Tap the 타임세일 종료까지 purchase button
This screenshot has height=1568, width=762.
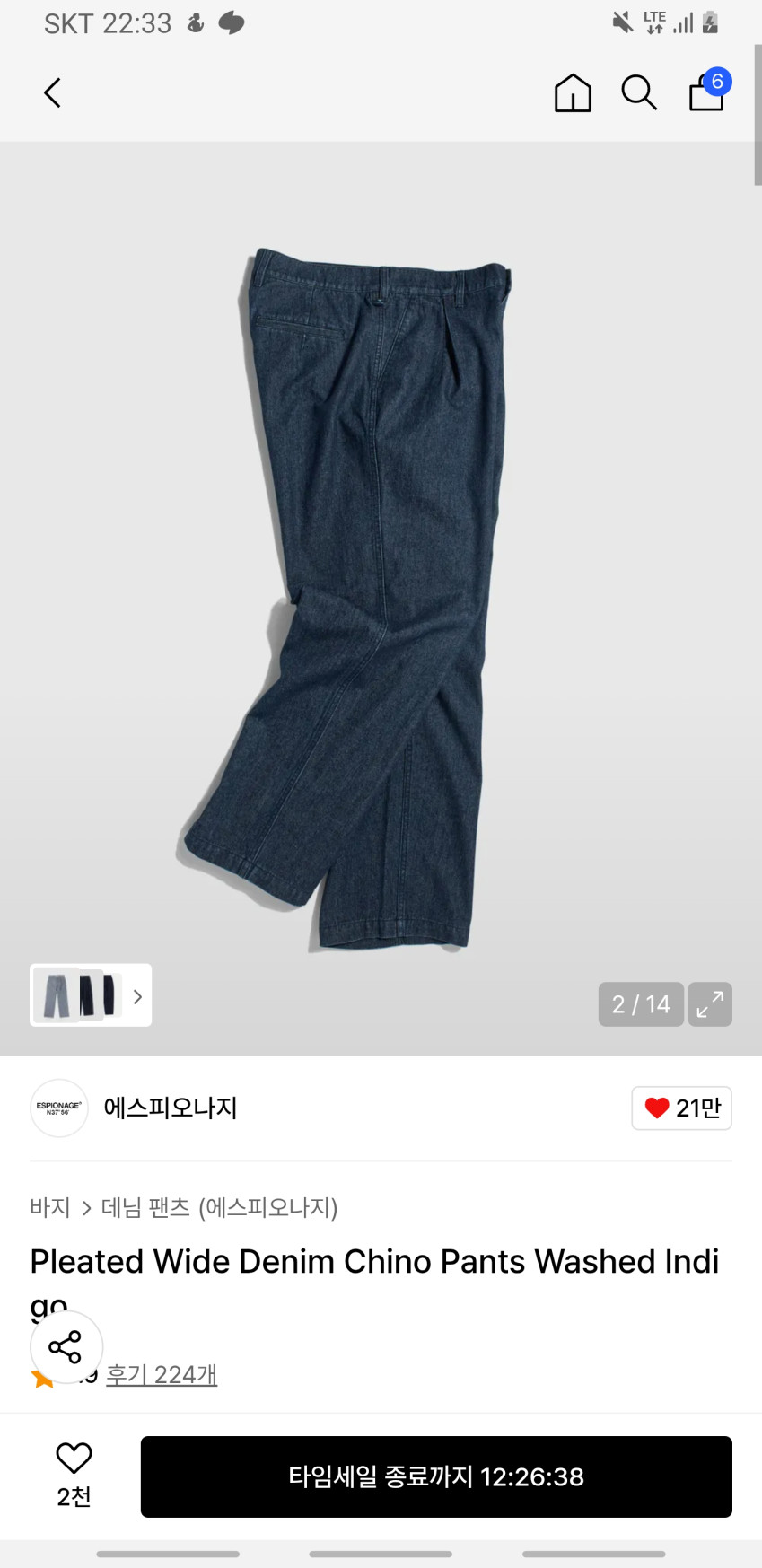pos(436,1476)
